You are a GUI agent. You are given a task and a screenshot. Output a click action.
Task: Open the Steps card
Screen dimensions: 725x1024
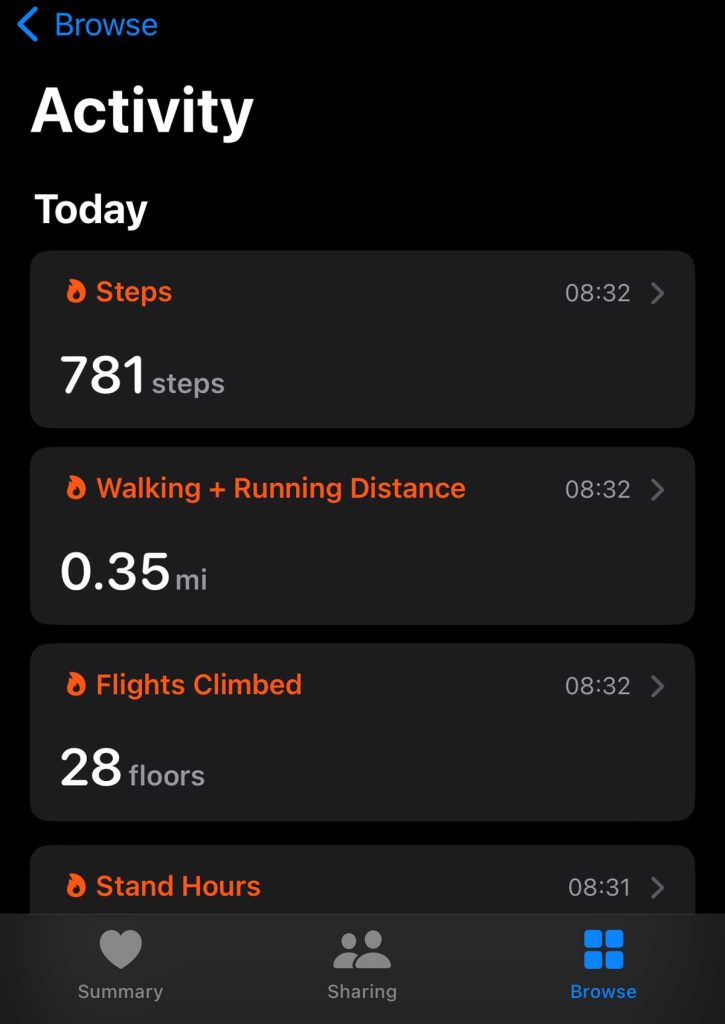362,339
